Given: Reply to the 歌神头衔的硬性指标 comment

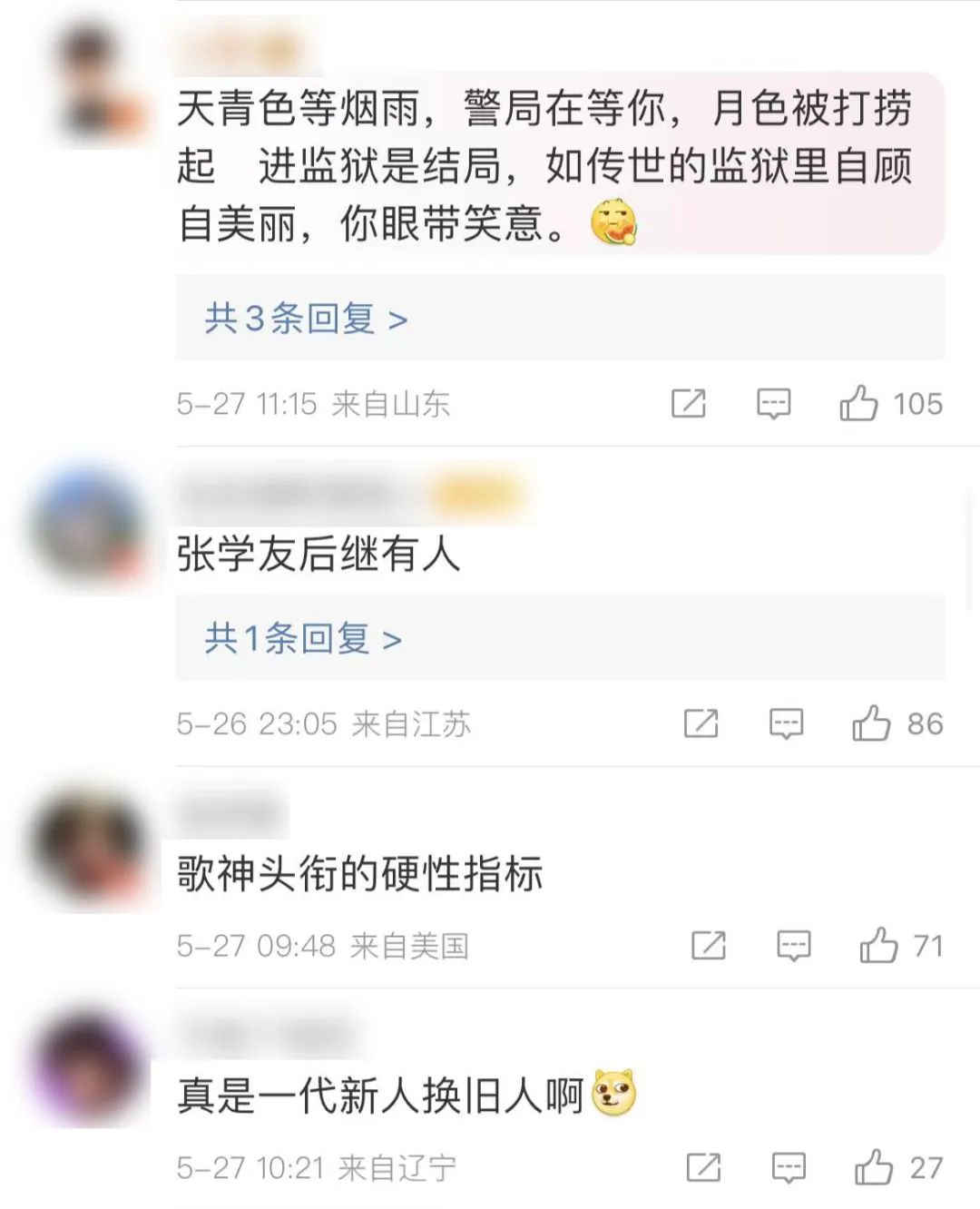Looking at the screenshot, I should tap(794, 946).
